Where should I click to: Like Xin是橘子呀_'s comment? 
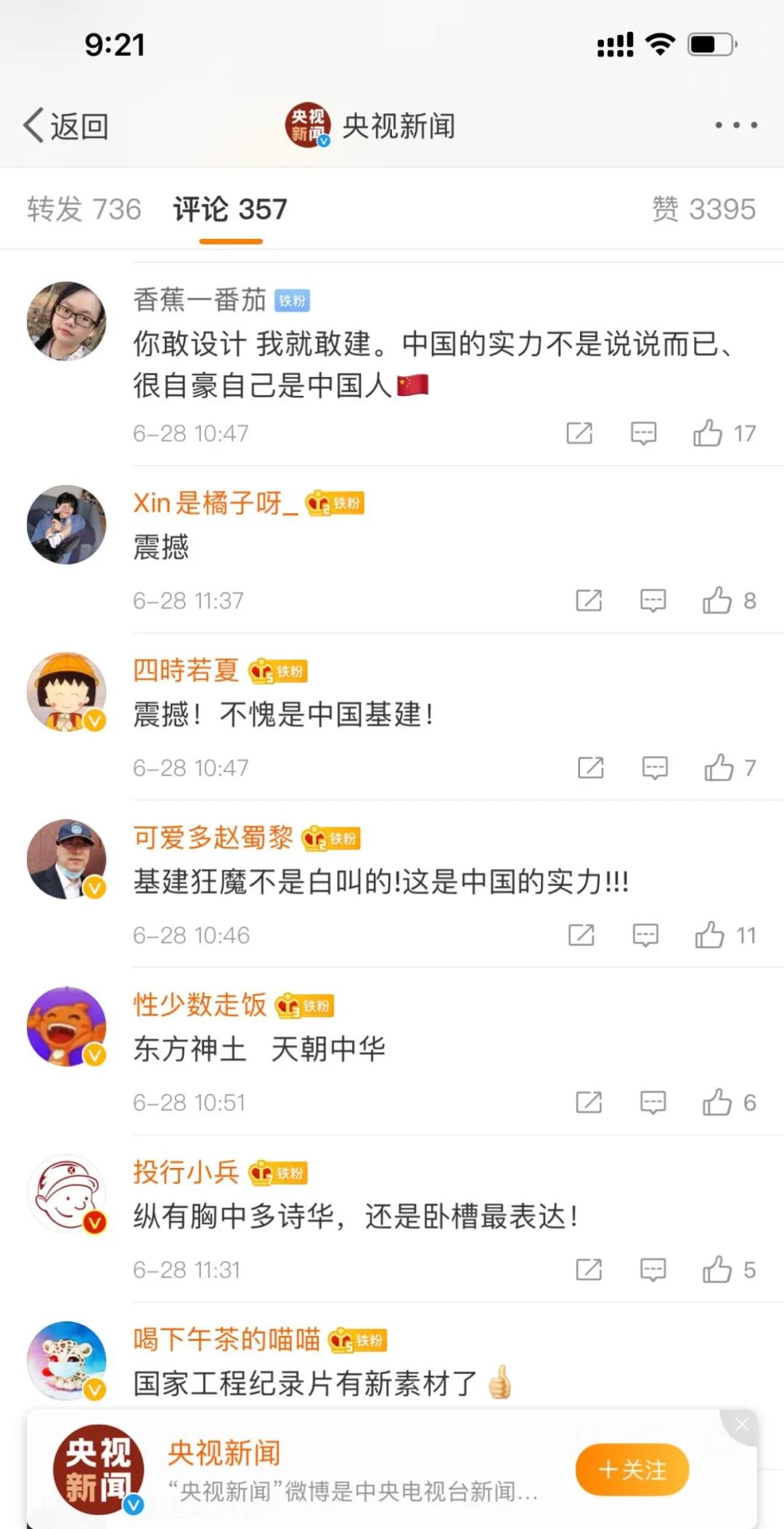click(717, 601)
